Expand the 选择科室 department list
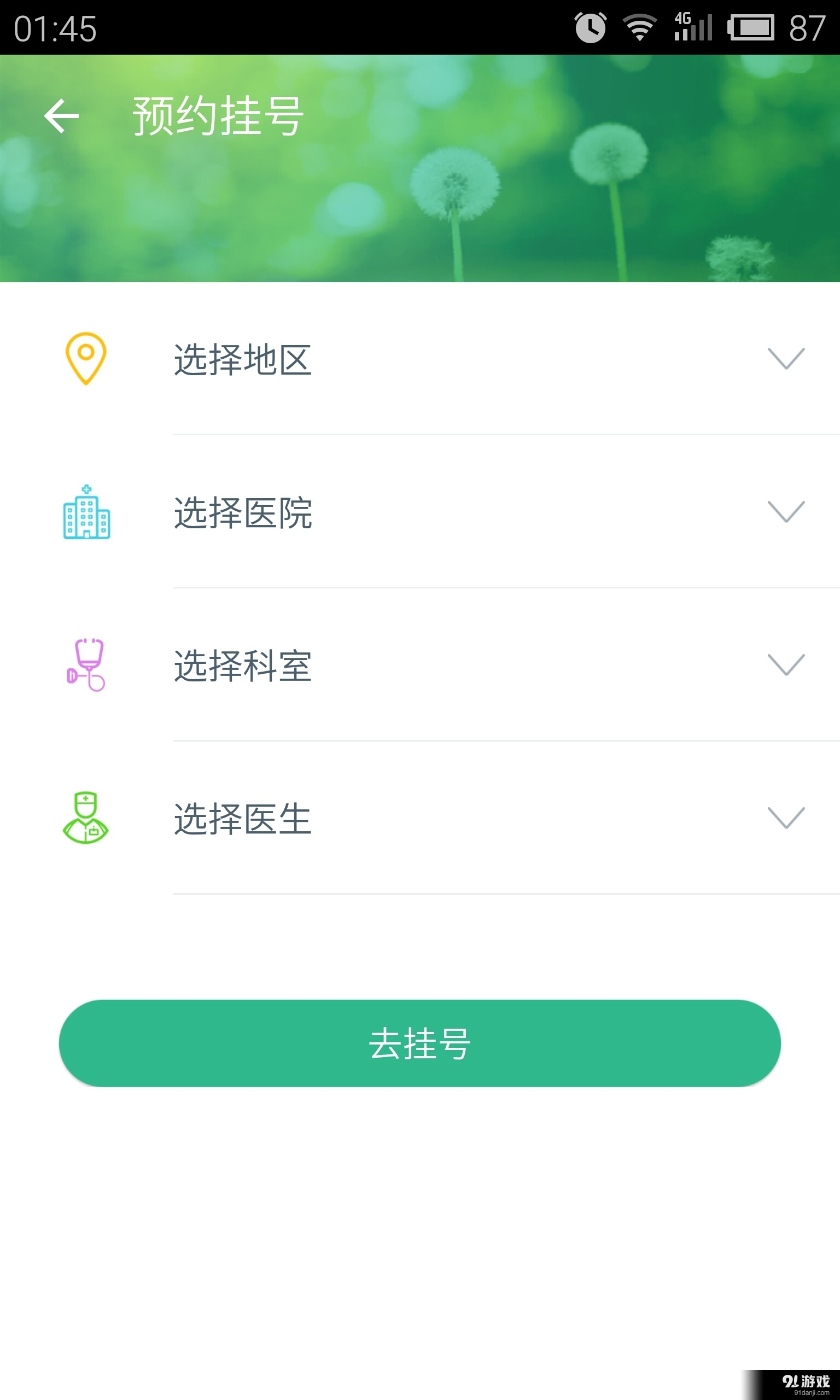Screen dimensions: 840x1400 coord(787,668)
